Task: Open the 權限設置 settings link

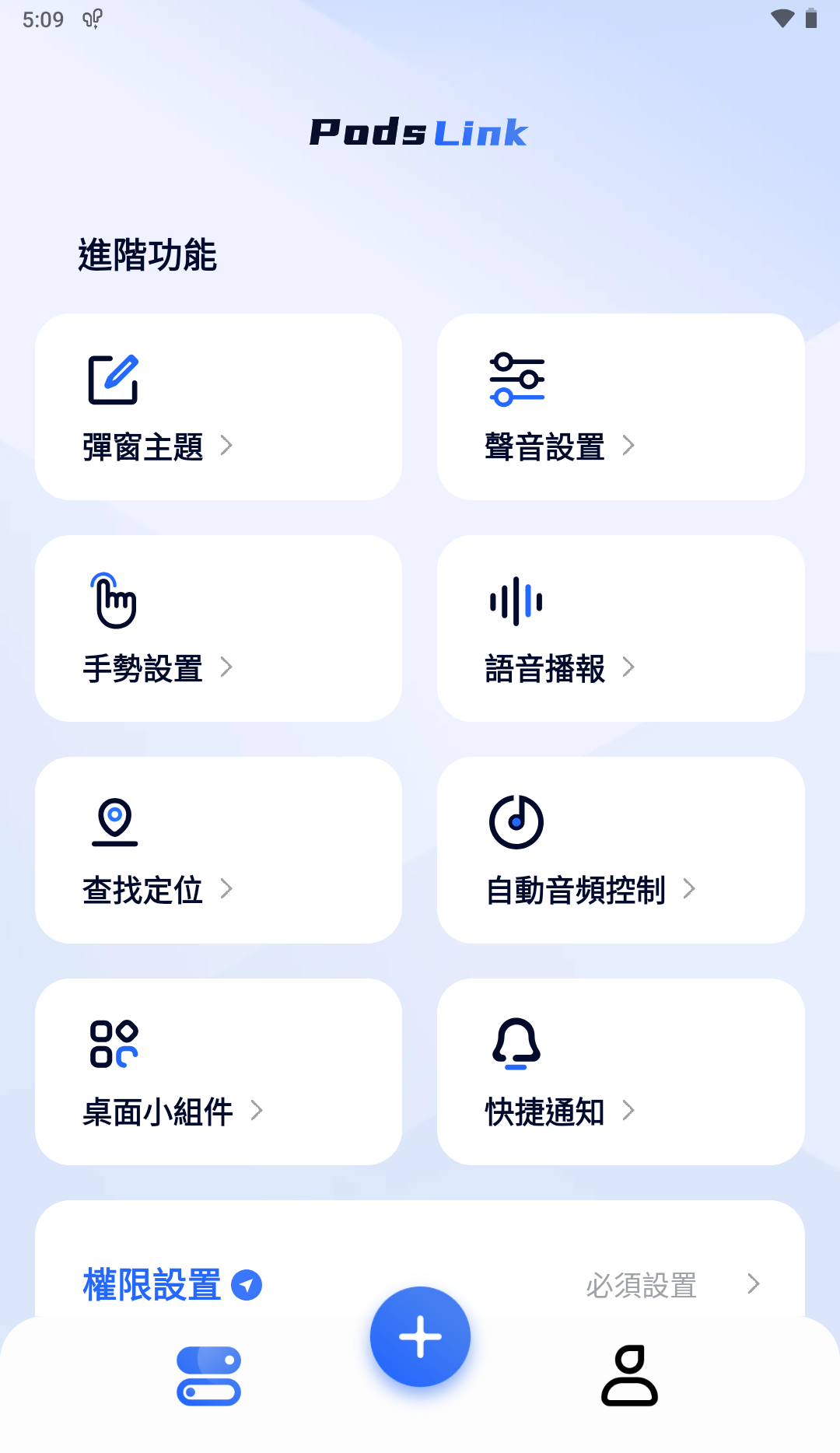Action: [x=150, y=1285]
